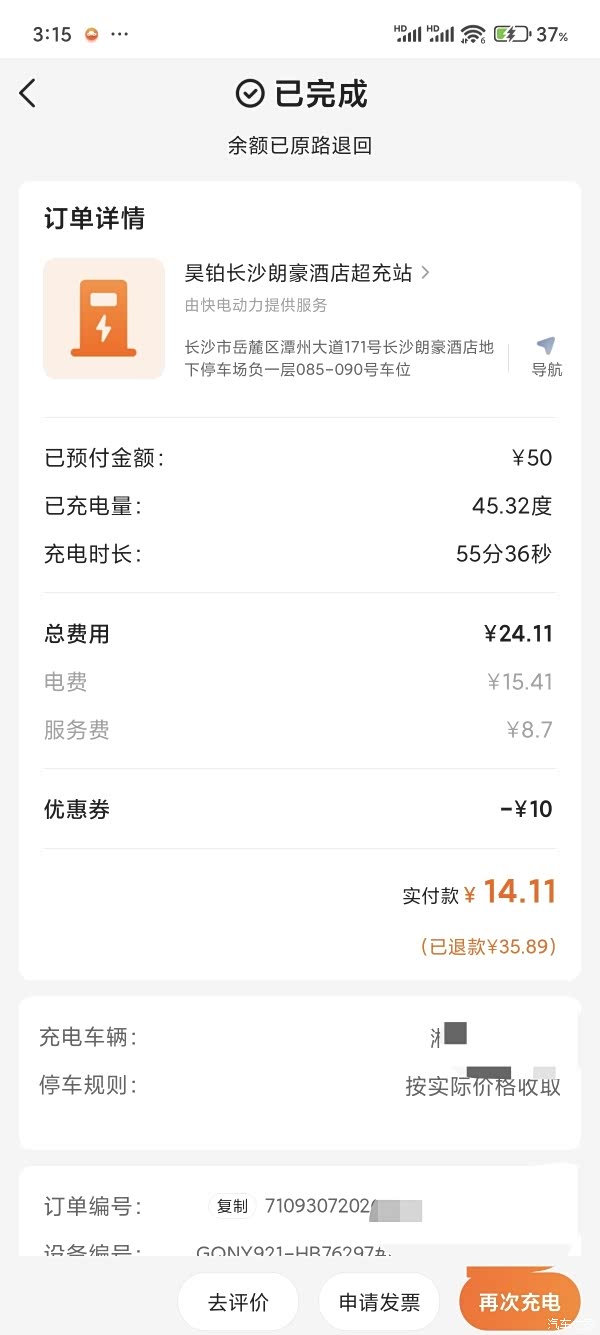Copy the order number with 复制

click(x=233, y=1206)
